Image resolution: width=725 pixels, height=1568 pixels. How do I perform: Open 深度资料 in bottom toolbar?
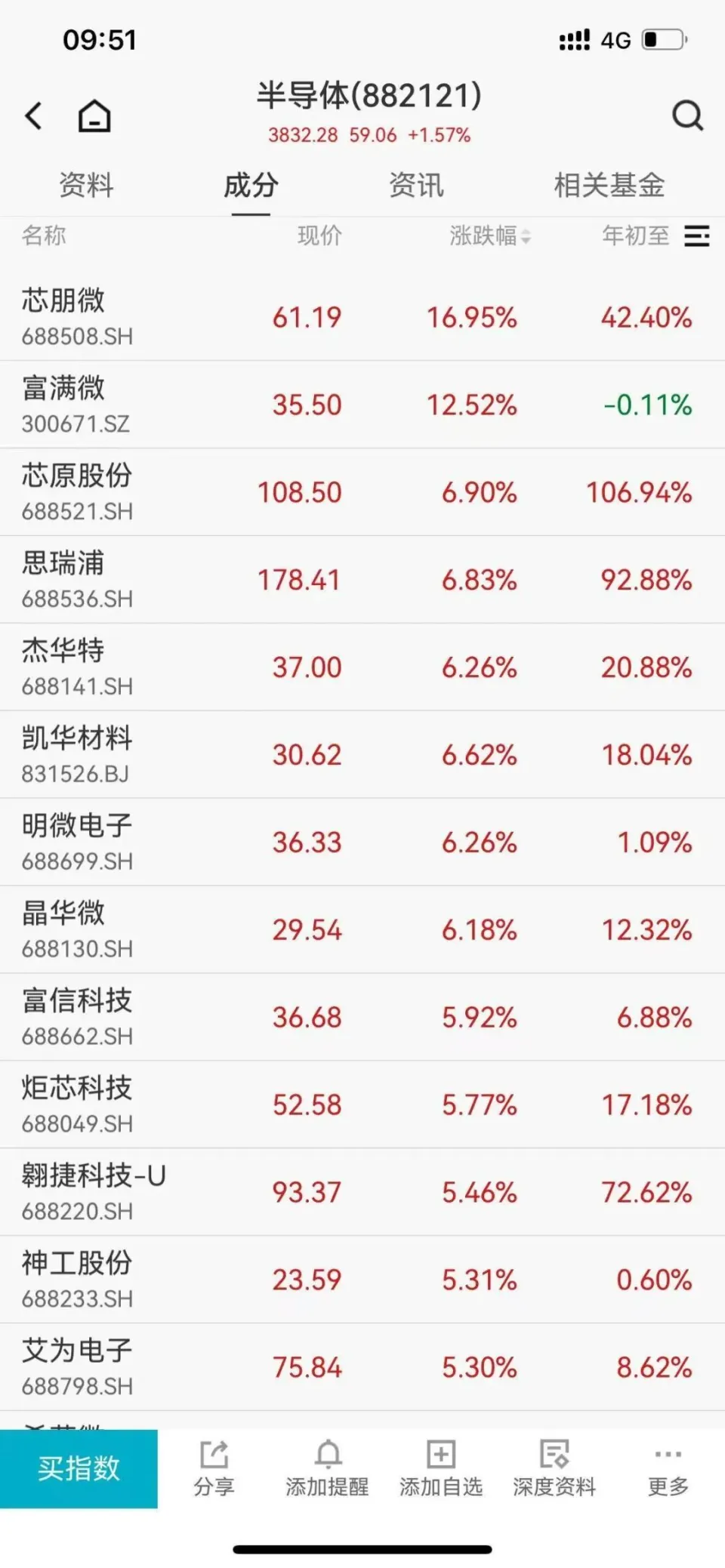pyautogui.click(x=554, y=1468)
